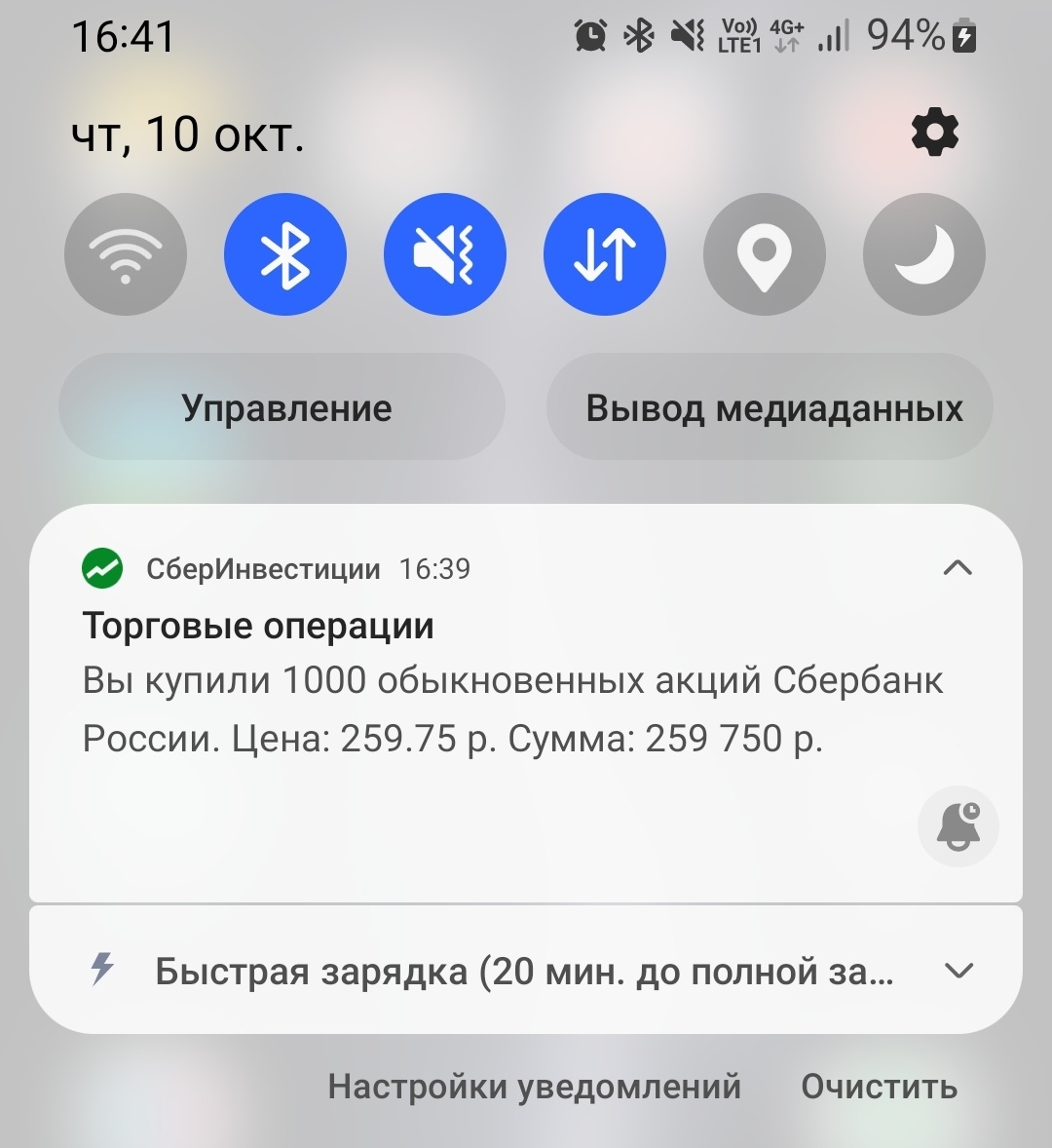Screen dimensions: 1052x1148
Task: Enable location from quick settings
Action: [x=765, y=253]
